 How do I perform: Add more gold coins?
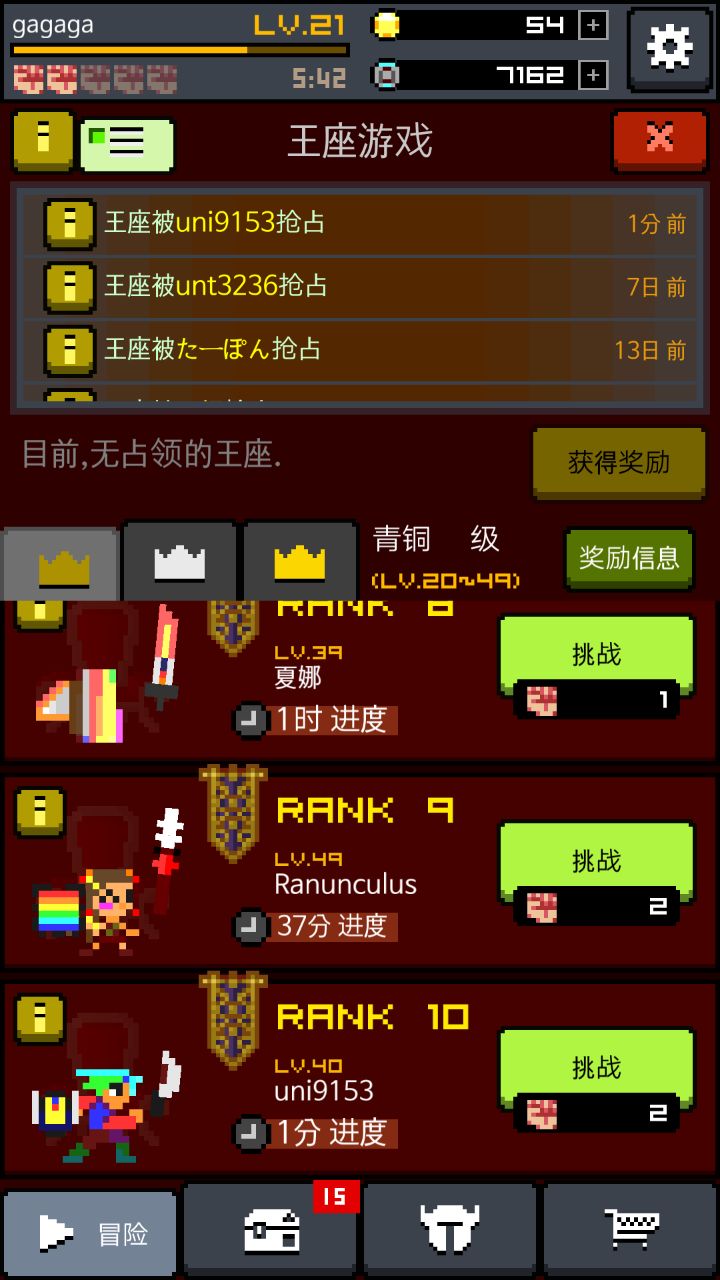tap(593, 26)
